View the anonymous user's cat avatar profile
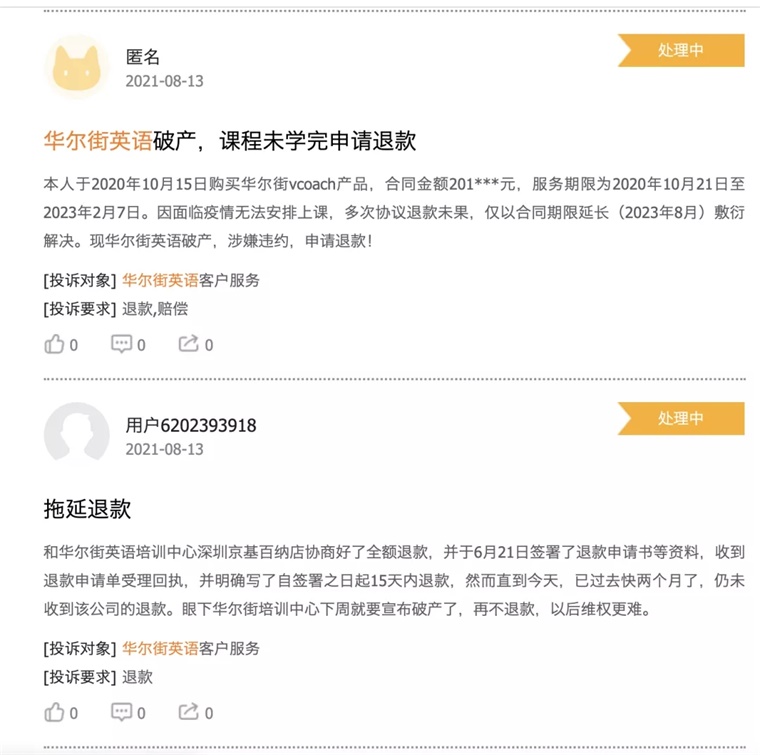The height and width of the screenshot is (755, 760). tap(76, 68)
